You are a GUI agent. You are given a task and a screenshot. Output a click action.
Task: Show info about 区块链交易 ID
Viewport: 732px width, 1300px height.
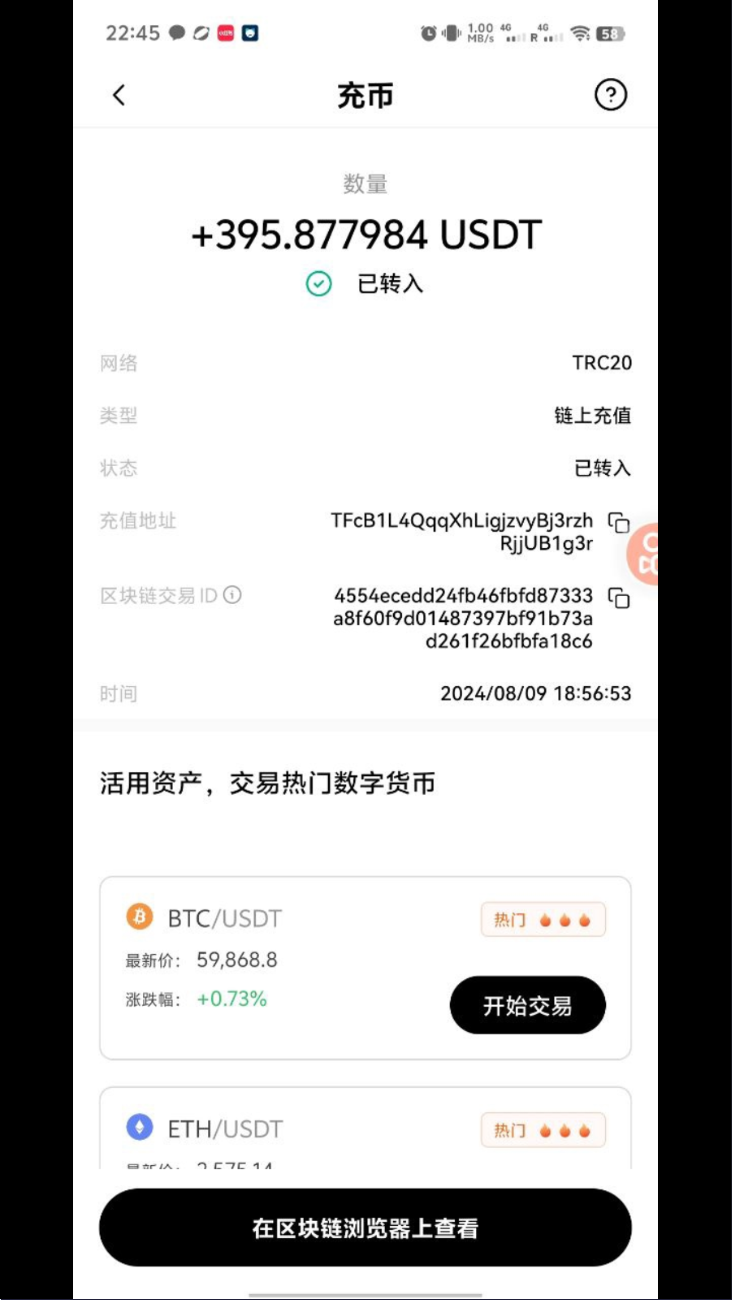pyautogui.click(x=232, y=595)
